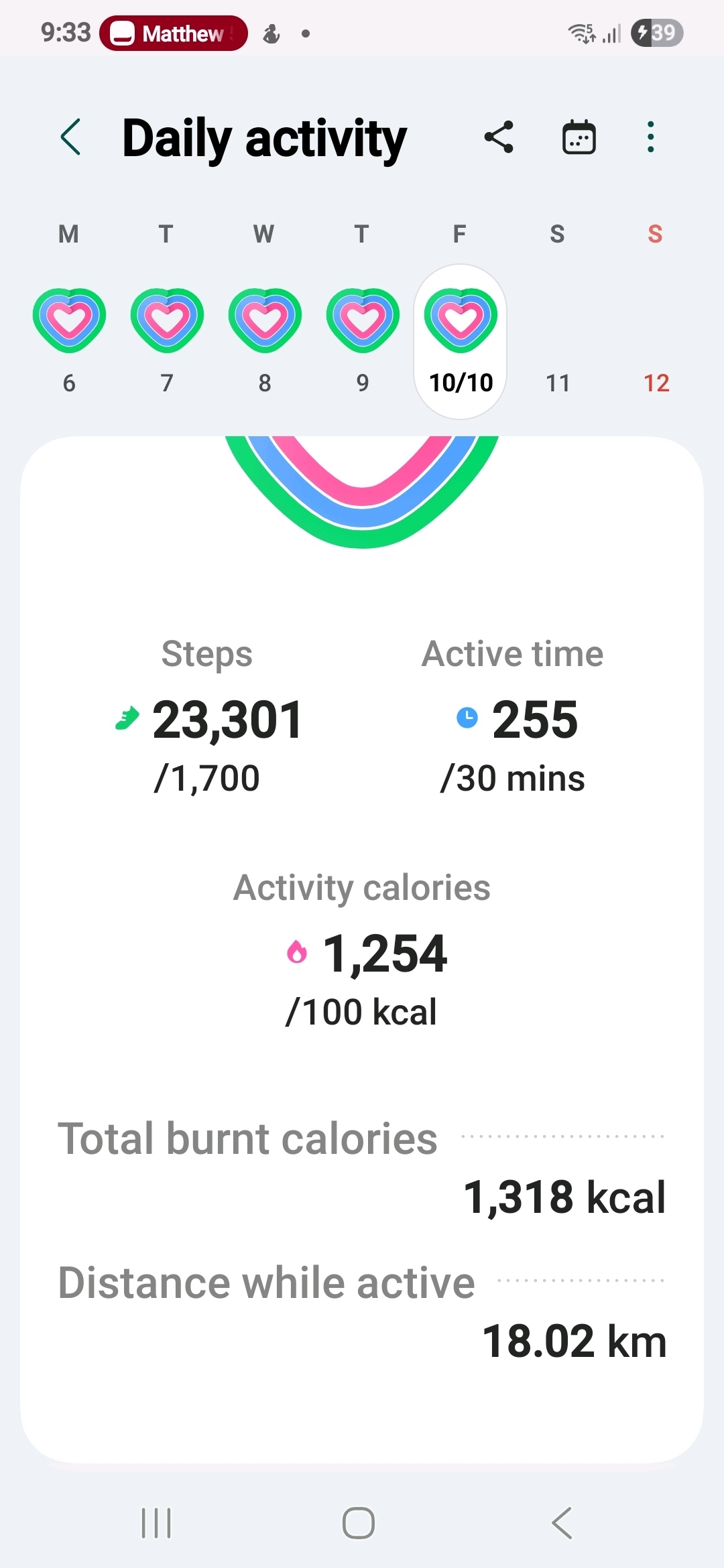The height and width of the screenshot is (1568, 724).
Task: View Activity calories details of 1,254
Action: click(x=362, y=953)
